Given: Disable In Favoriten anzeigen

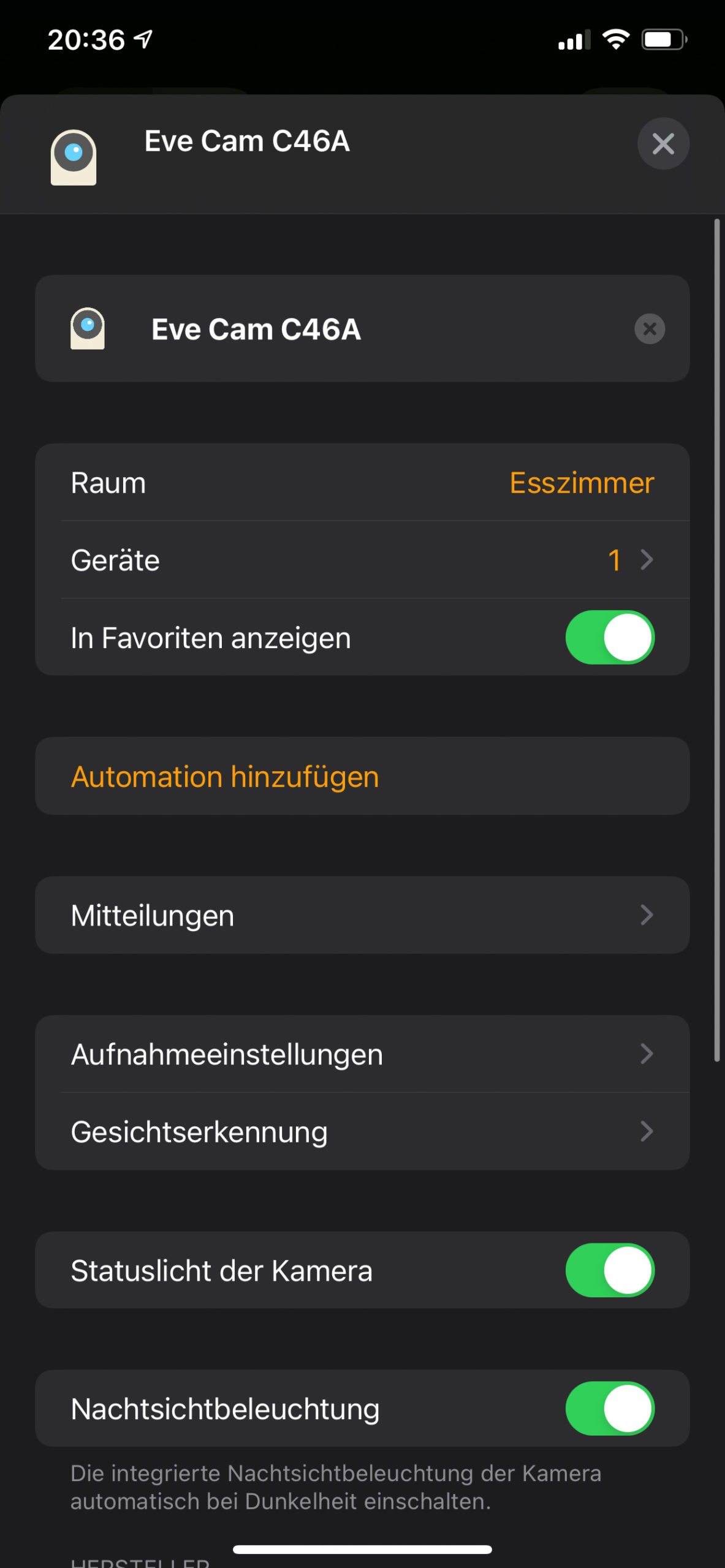Looking at the screenshot, I should click(x=610, y=637).
